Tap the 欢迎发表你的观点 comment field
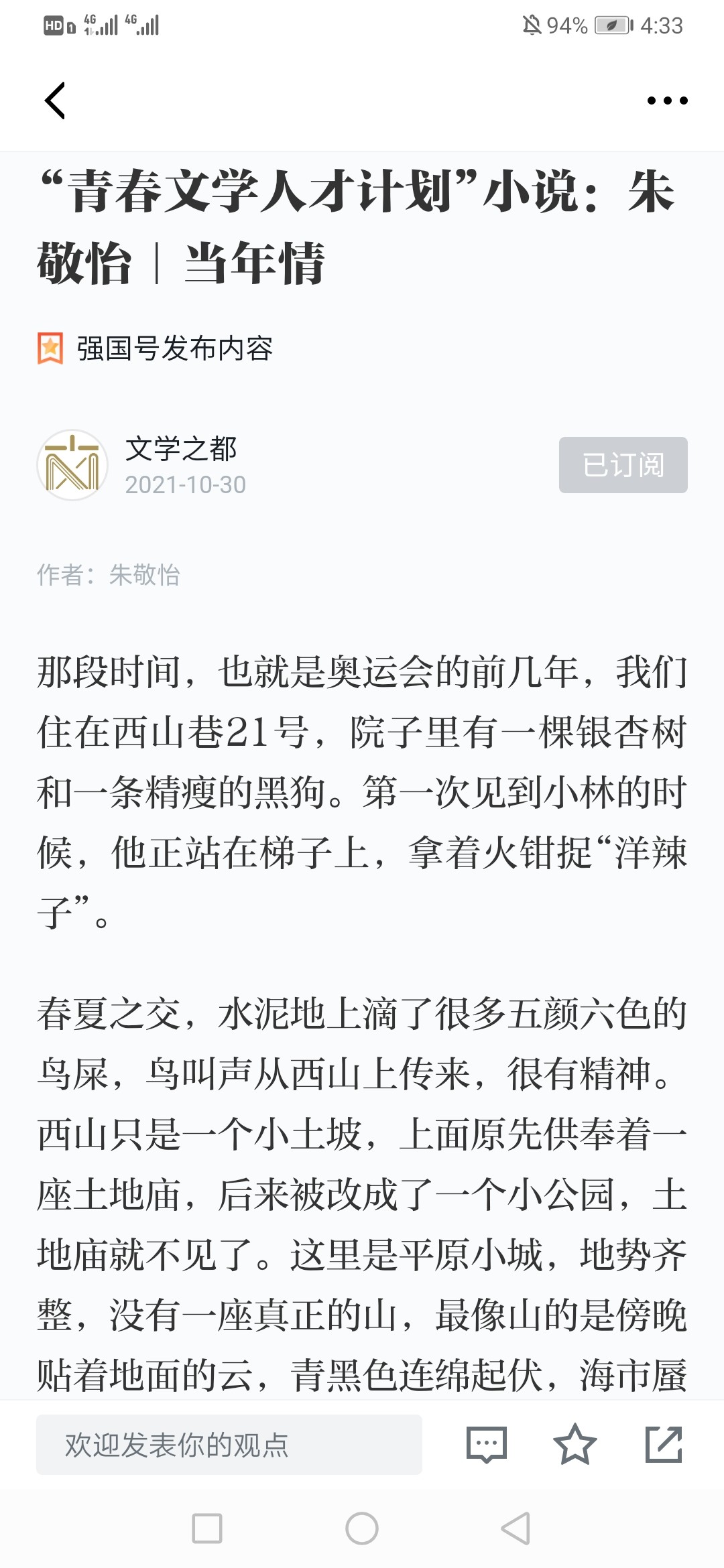Viewport: 724px width, 1568px height. [x=229, y=1445]
